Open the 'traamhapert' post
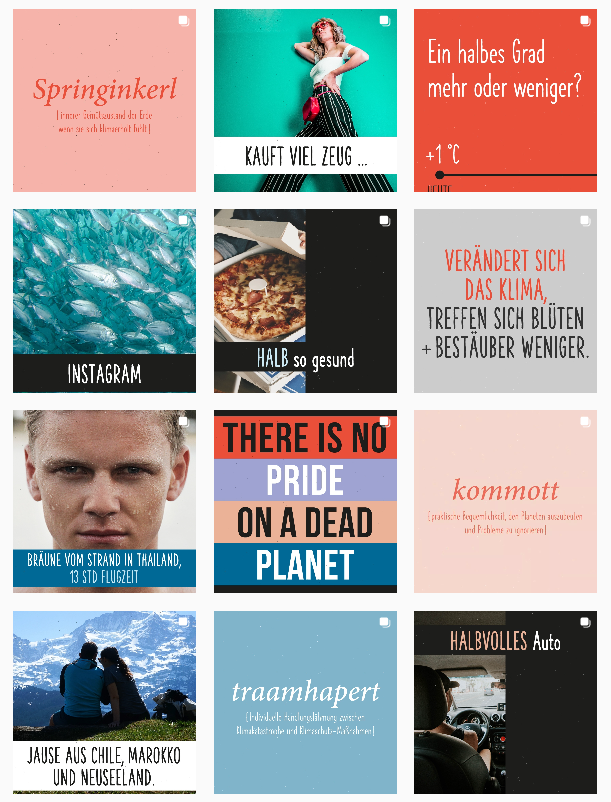Image resolution: width=611 pixels, height=802 pixels. click(x=305, y=700)
